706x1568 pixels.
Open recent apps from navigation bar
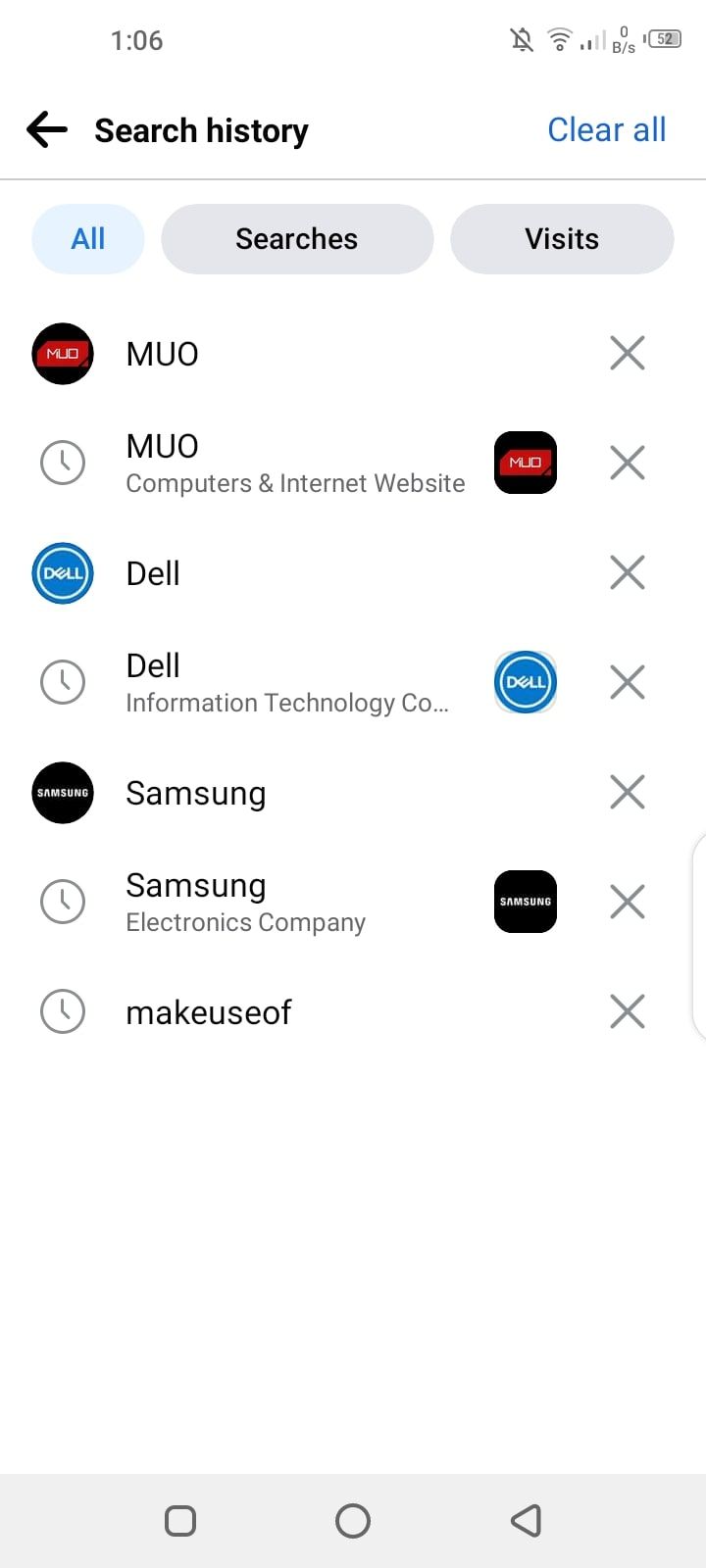(x=180, y=1521)
